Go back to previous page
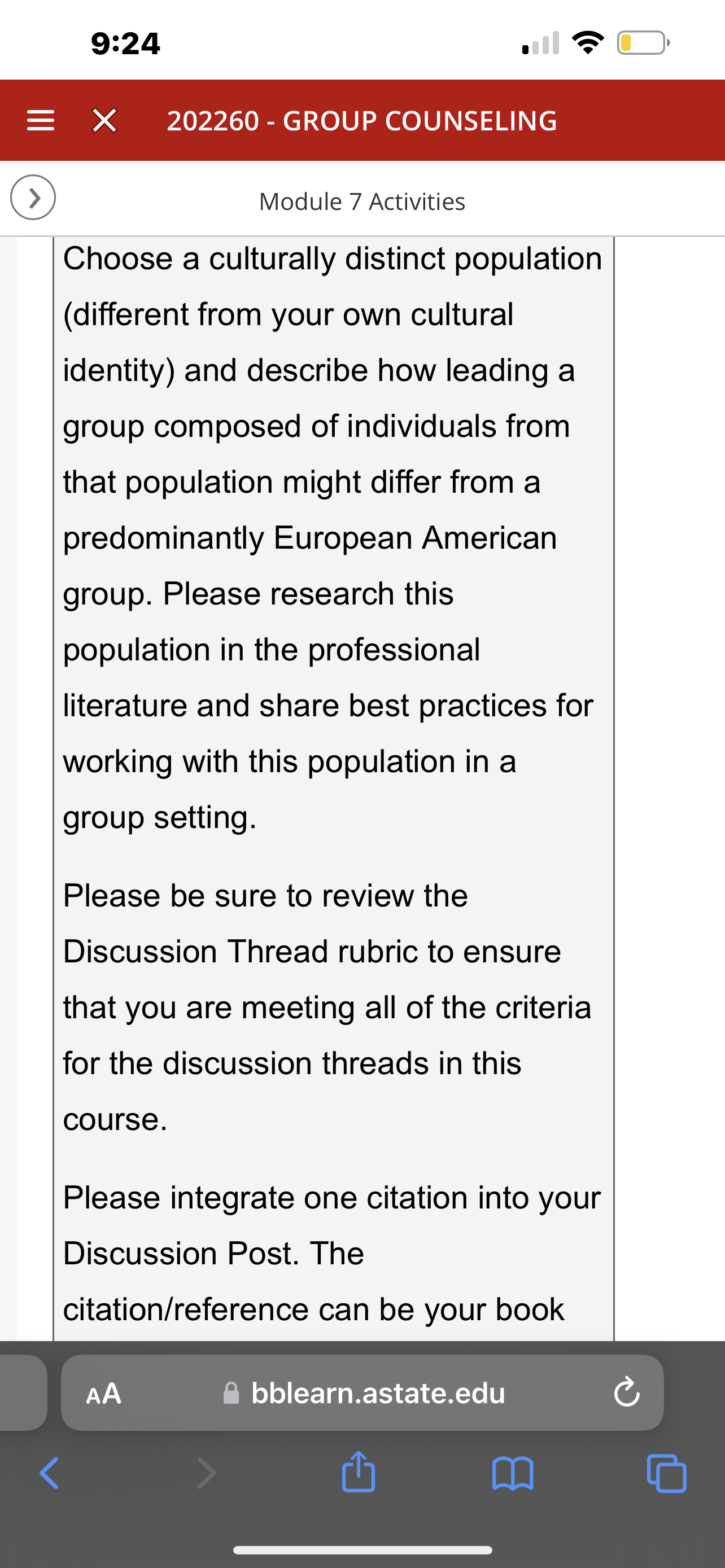 tap(49, 1473)
